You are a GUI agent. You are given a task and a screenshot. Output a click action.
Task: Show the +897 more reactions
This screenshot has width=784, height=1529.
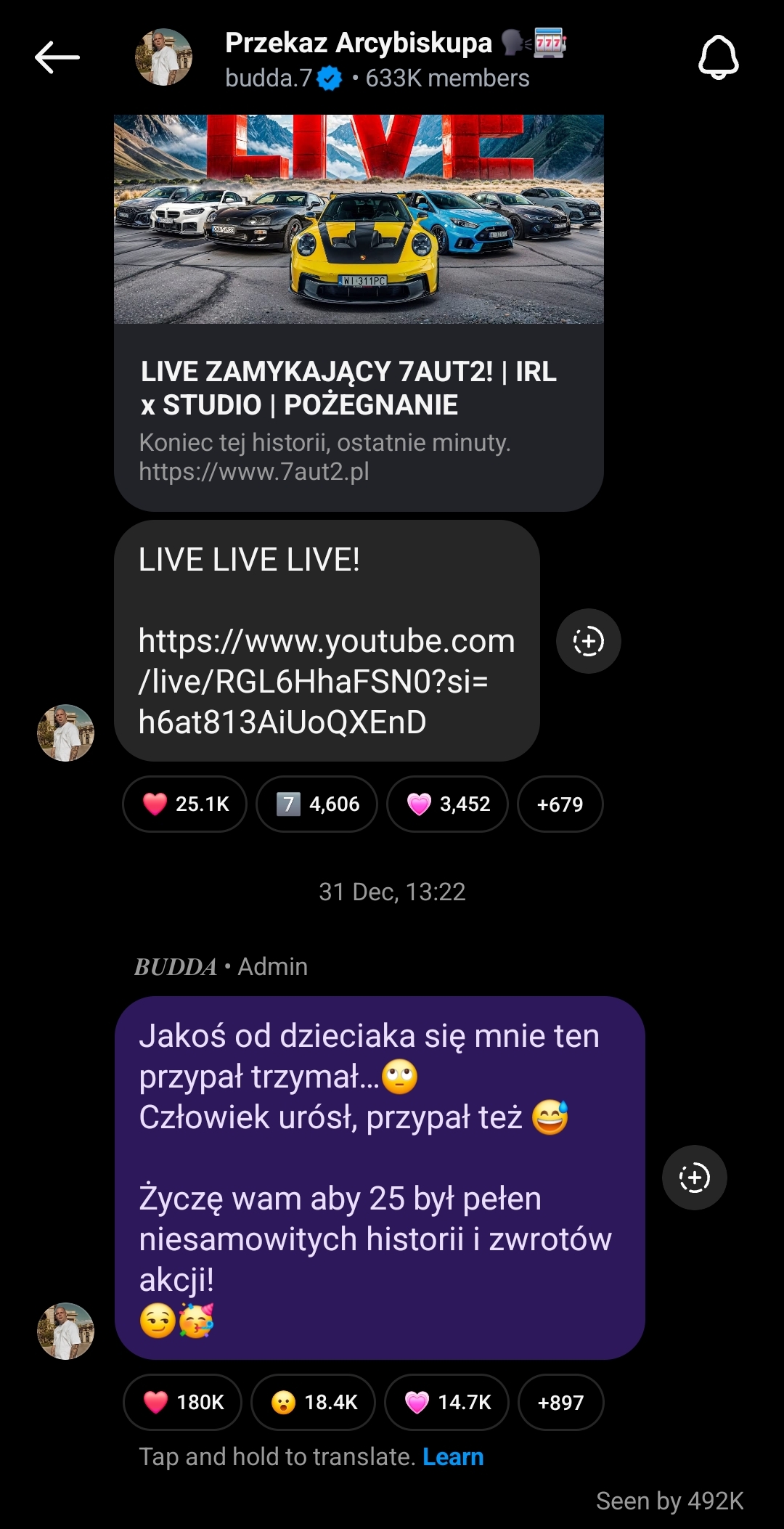pos(560,1402)
